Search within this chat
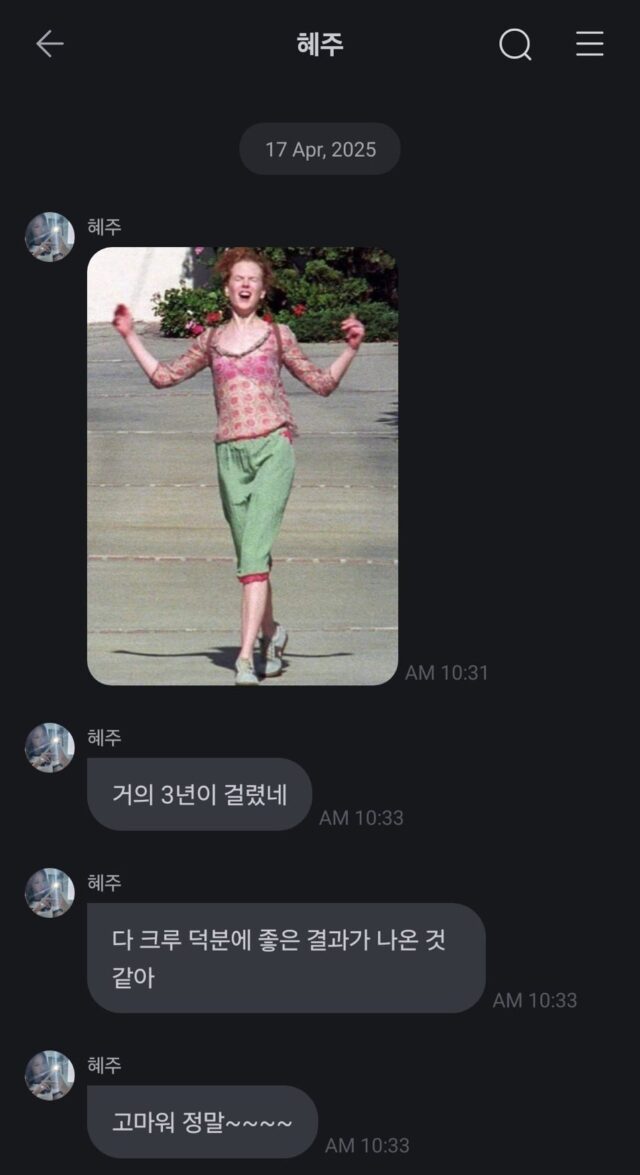The width and height of the screenshot is (640, 1175). point(515,44)
